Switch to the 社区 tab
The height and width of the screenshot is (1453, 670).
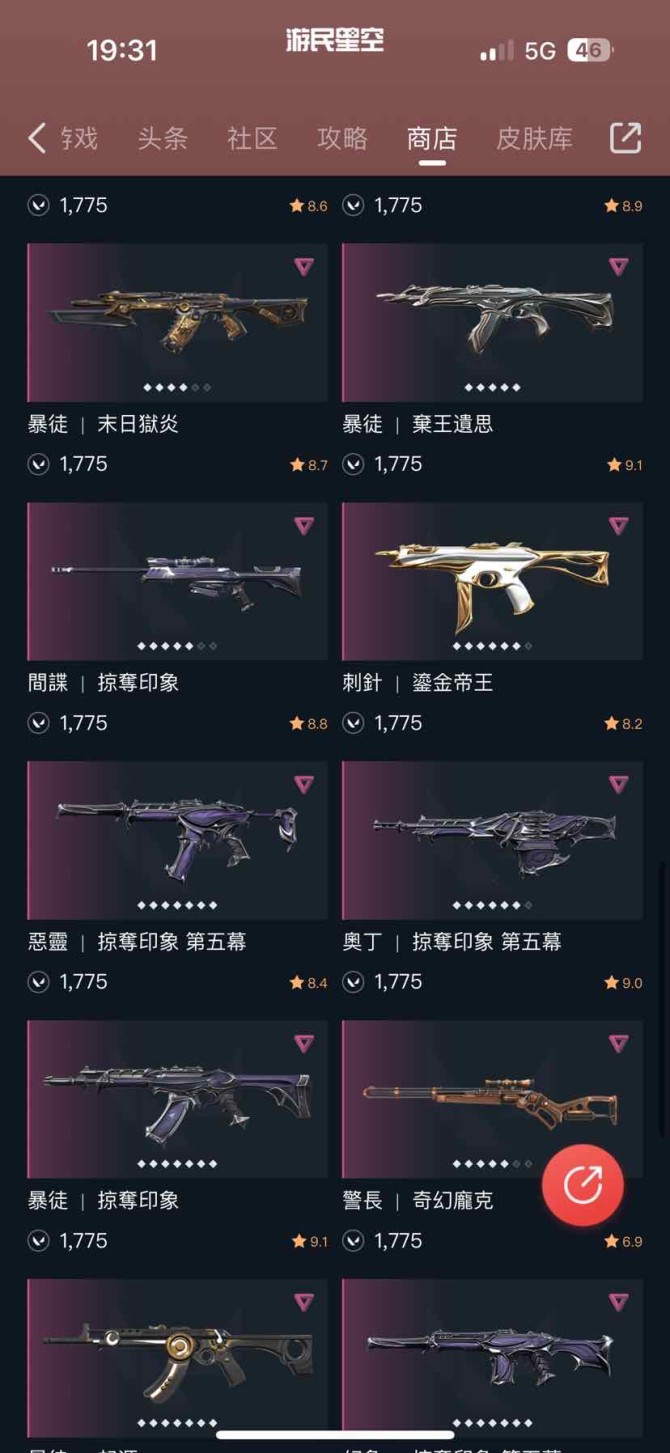(252, 138)
